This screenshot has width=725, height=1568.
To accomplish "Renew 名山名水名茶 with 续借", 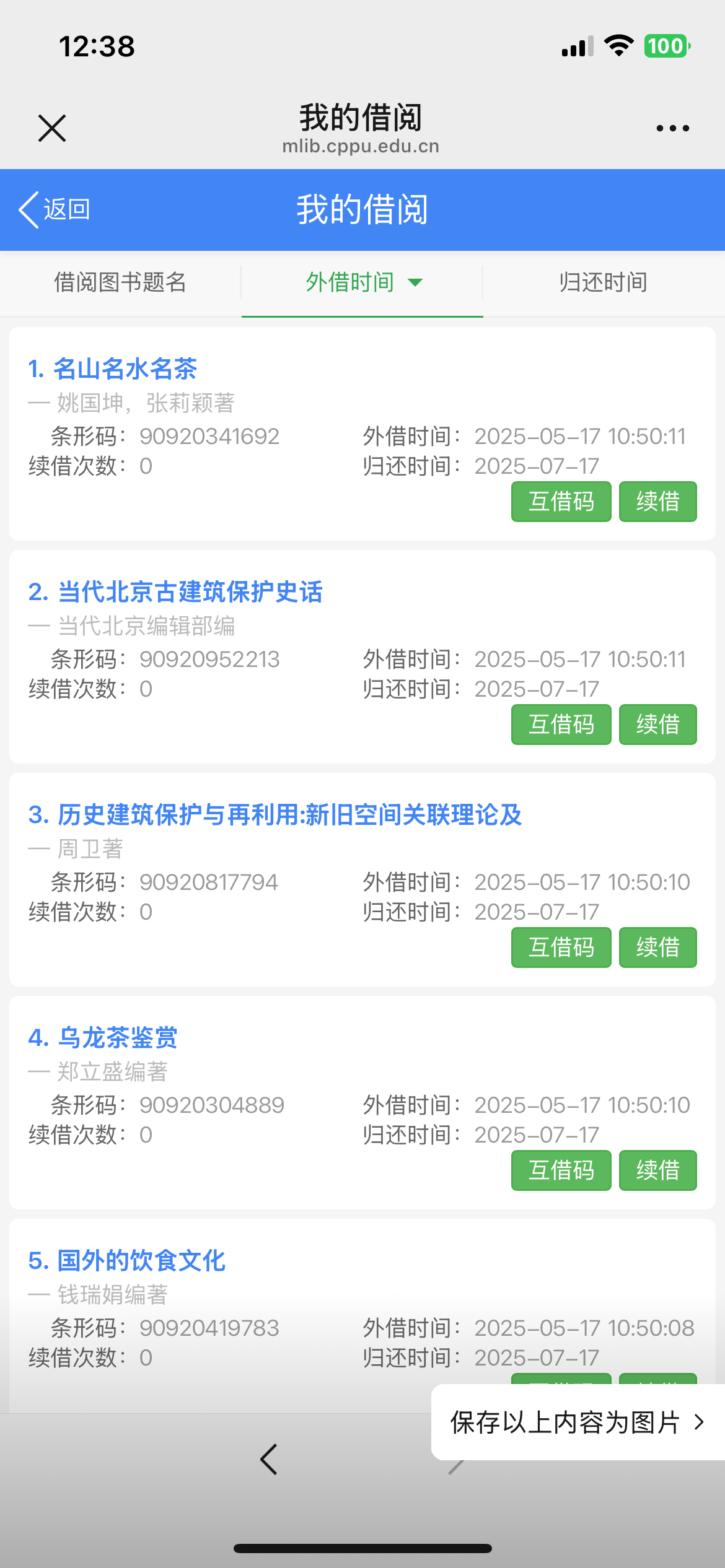I will (x=657, y=502).
